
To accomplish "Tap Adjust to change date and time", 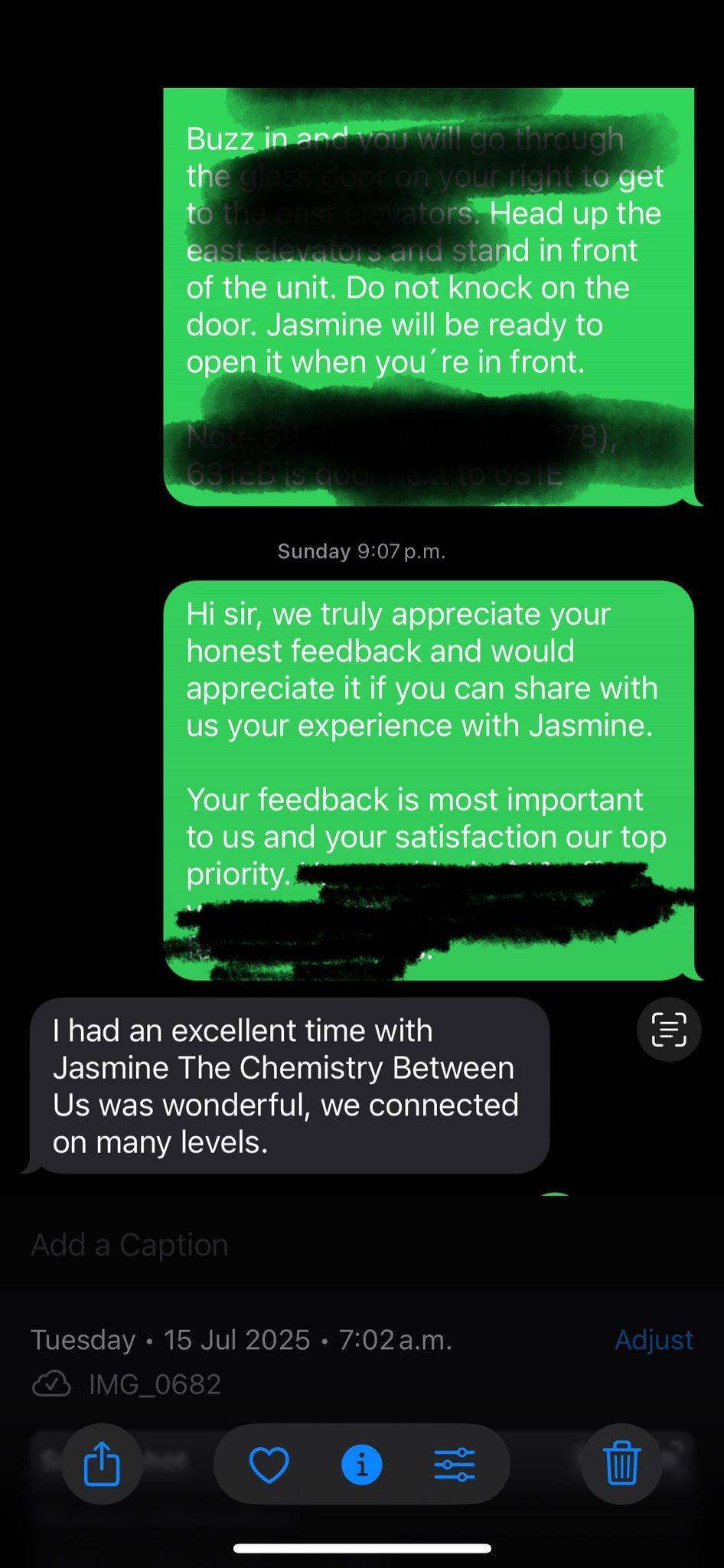I will pyautogui.click(x=654, y=1340).
